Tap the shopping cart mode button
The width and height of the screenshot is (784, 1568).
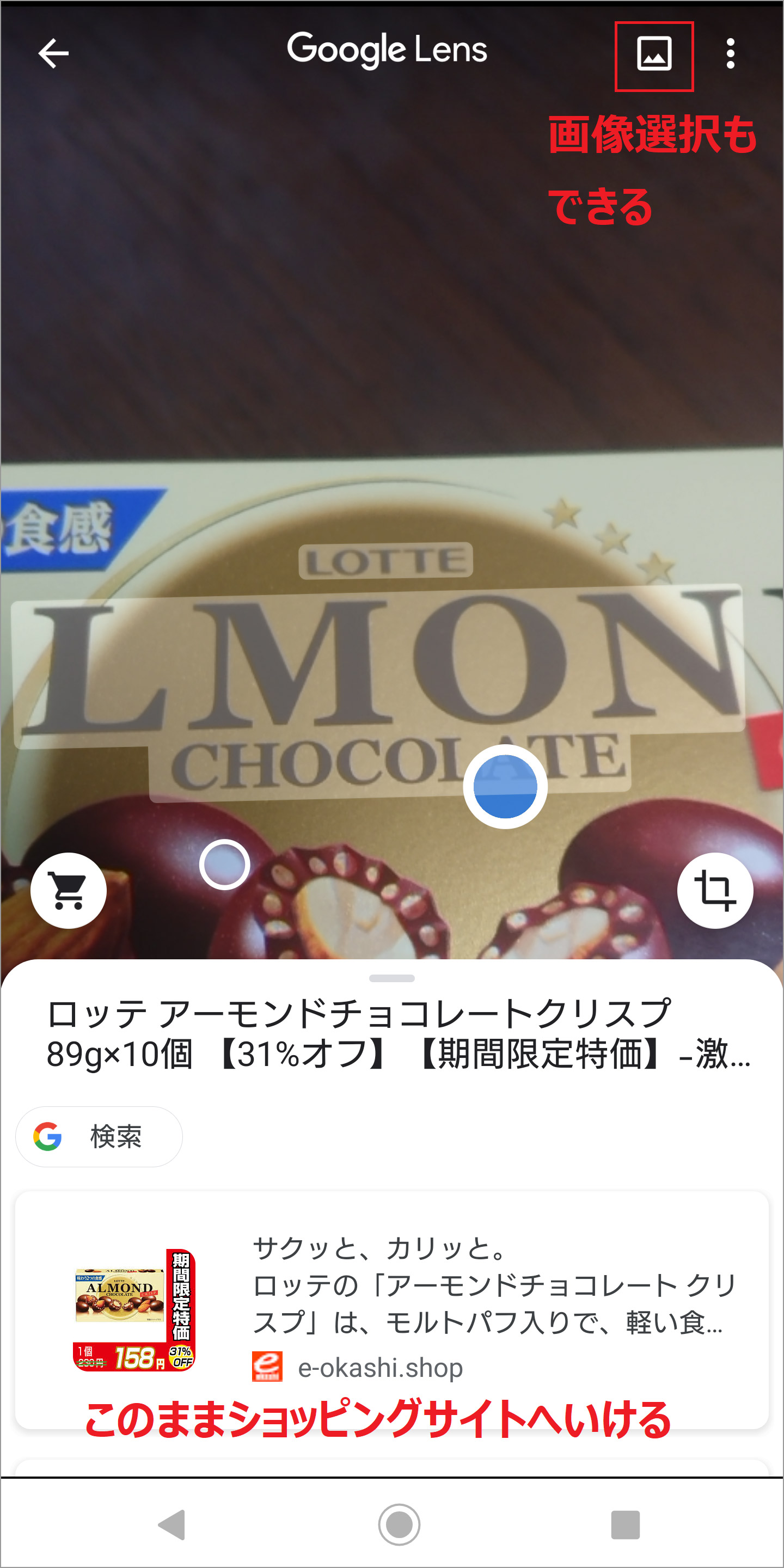(x=69, y=891)
